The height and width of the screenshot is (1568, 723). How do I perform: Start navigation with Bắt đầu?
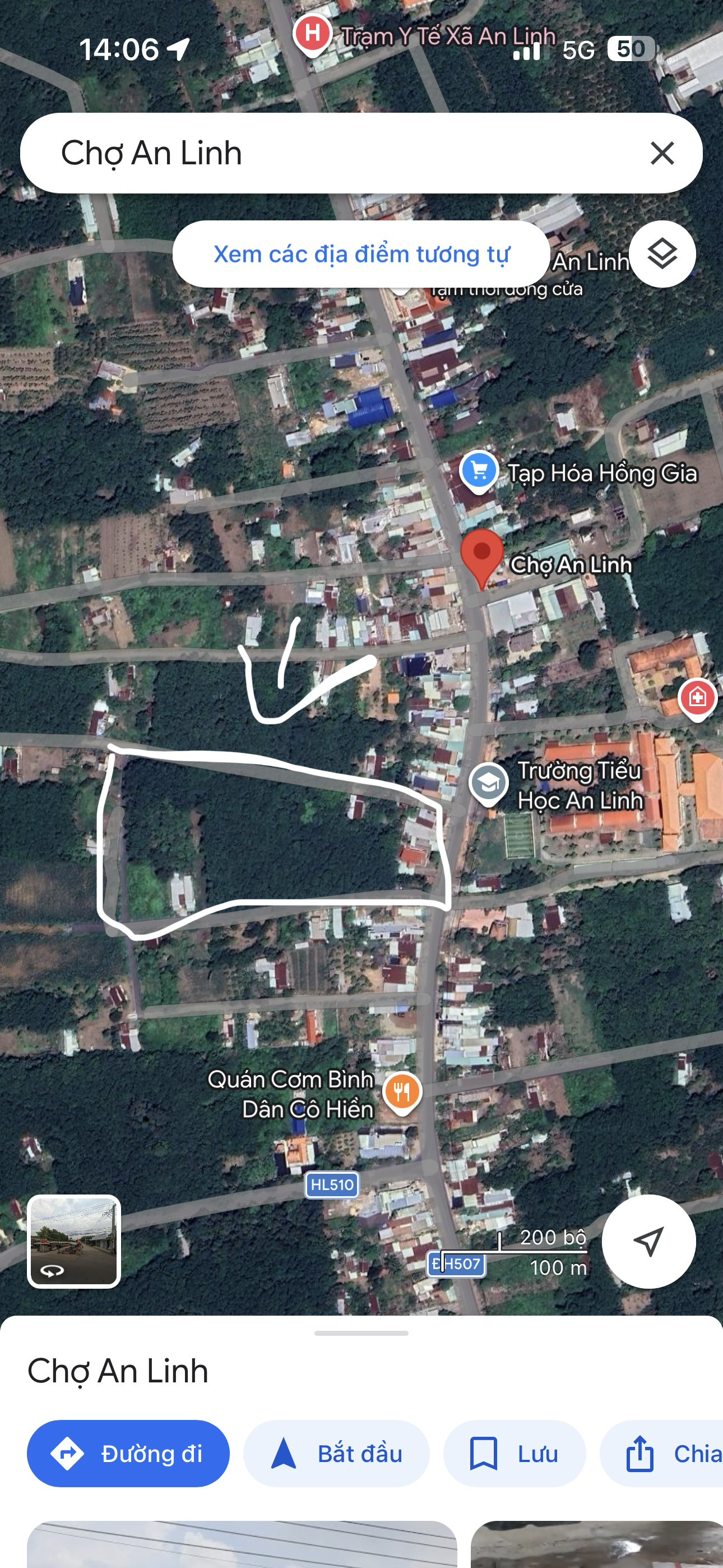pyautogui.click(x=336, y=1453)
